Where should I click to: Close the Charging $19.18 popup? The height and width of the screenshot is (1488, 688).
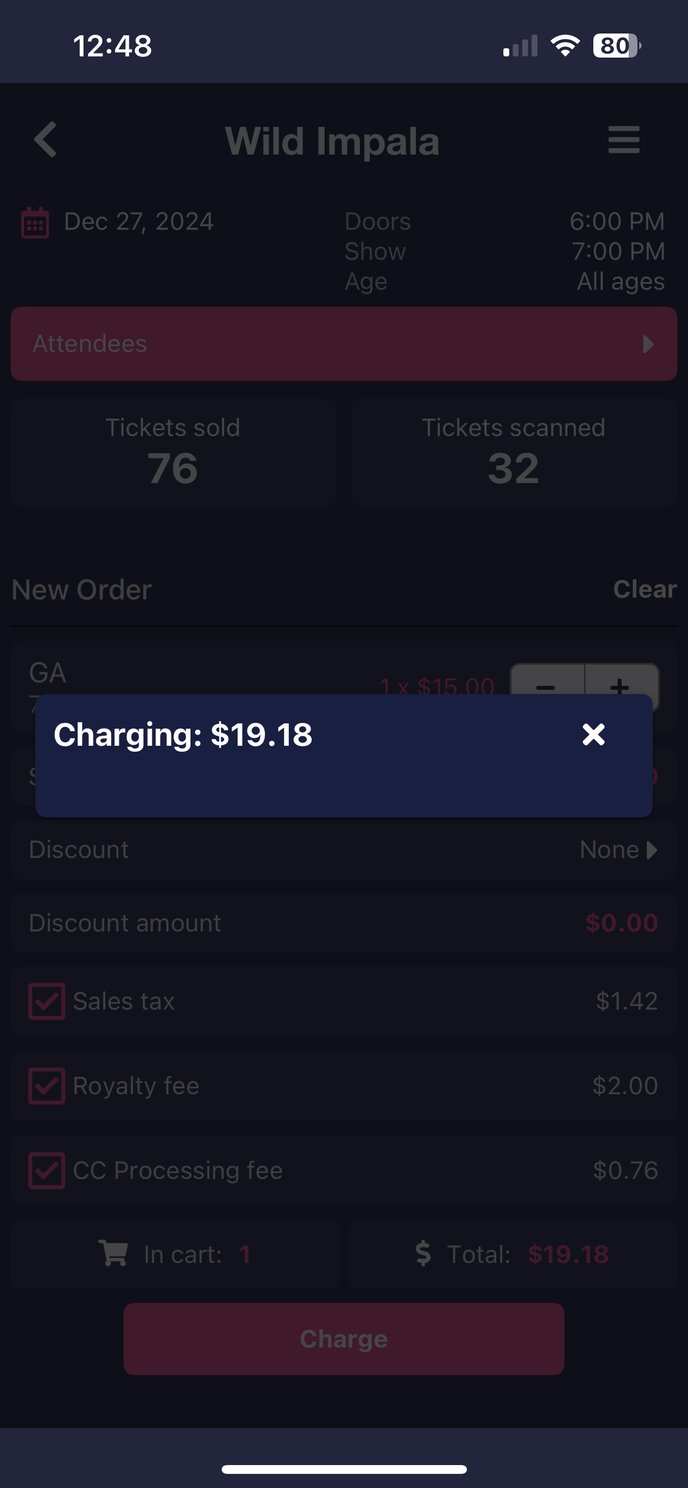[594, 735]
